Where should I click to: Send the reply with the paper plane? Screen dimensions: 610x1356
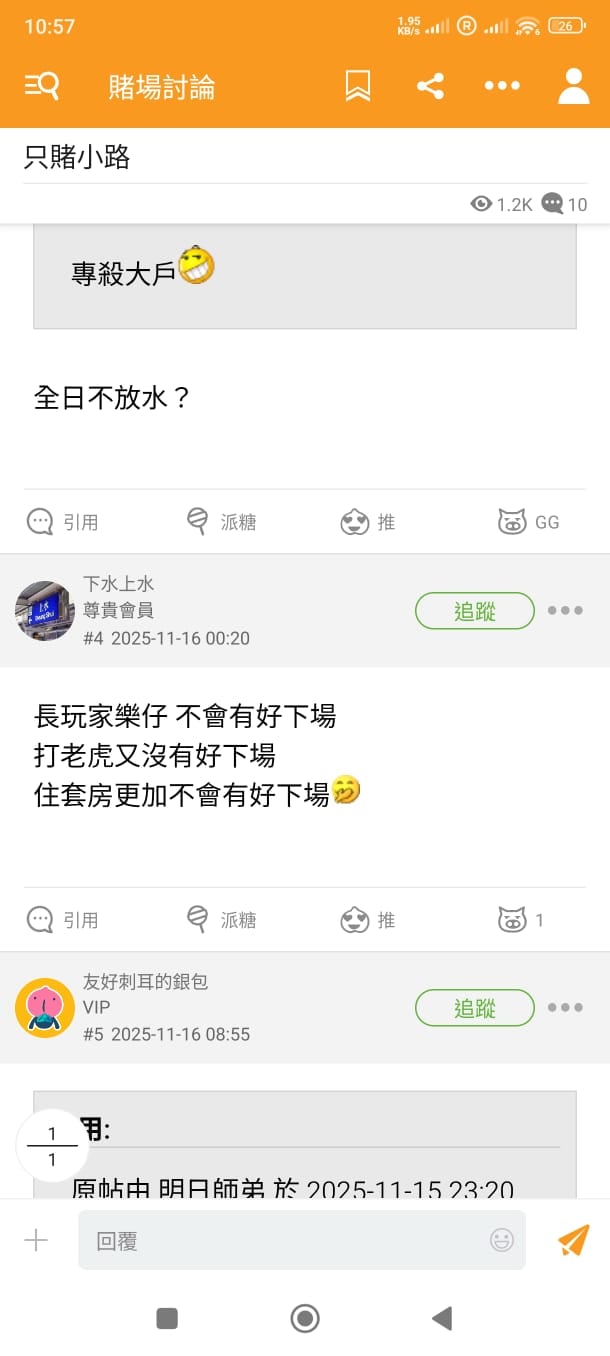point(573,1241)
